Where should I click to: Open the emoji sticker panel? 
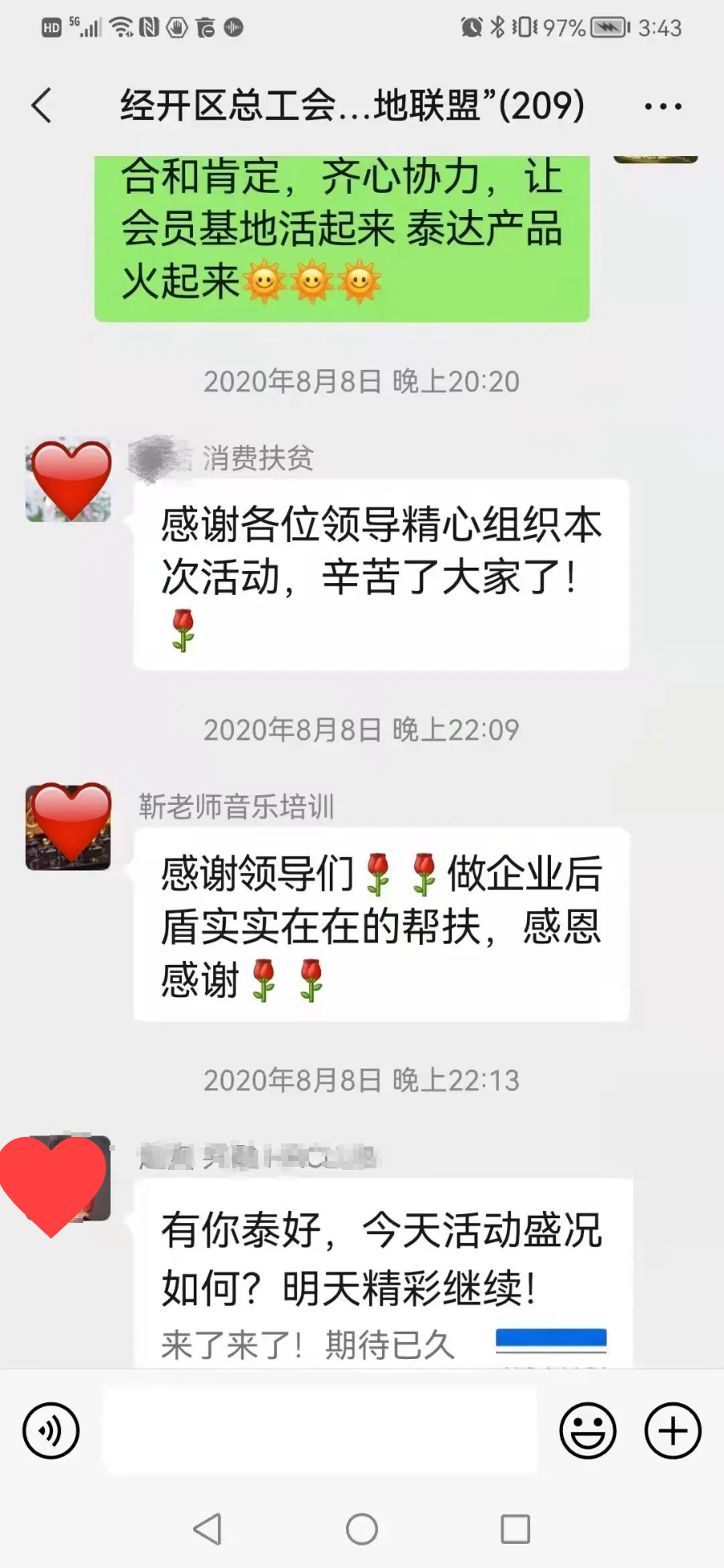[587, 1430]
